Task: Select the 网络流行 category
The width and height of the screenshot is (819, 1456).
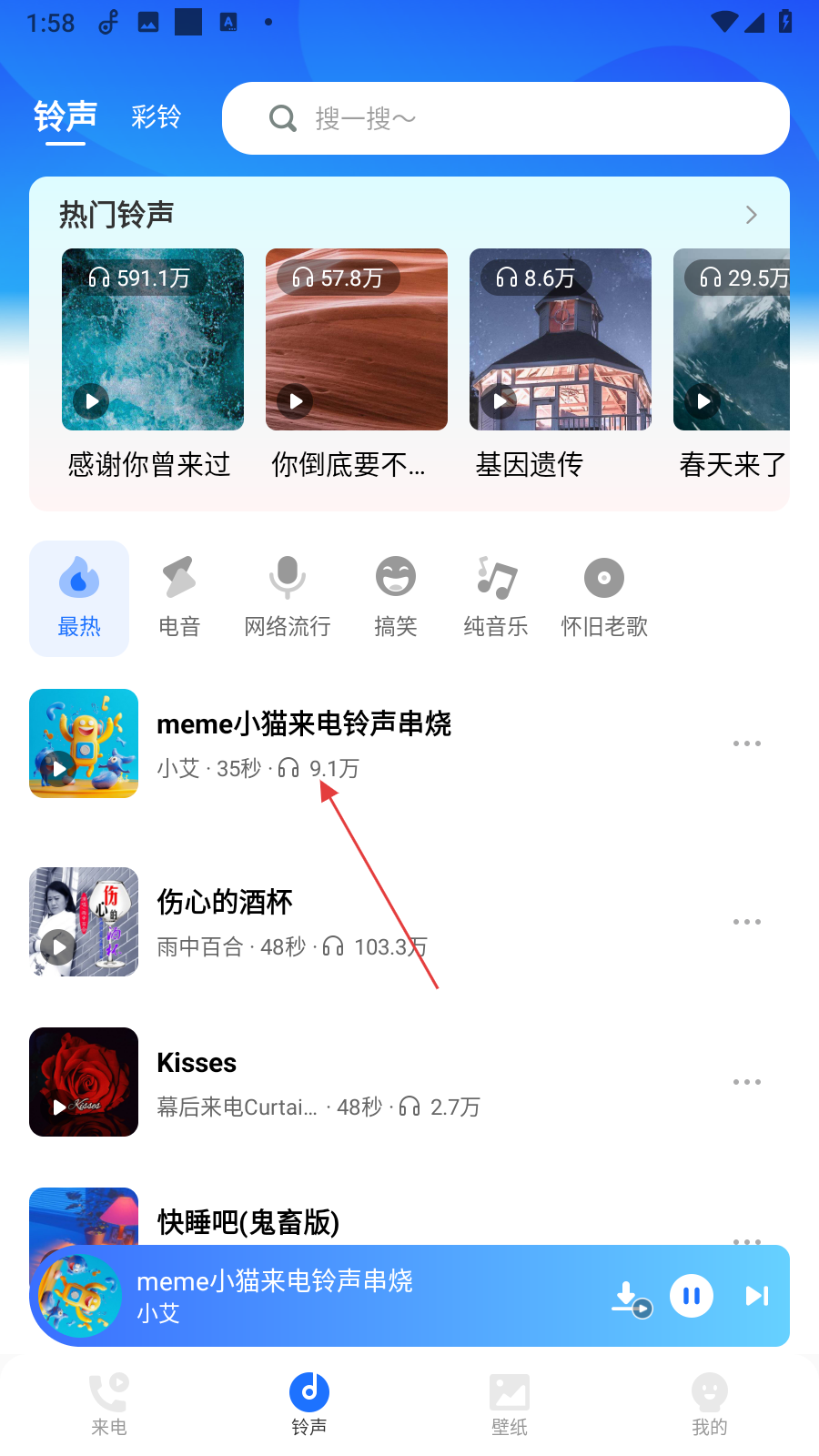Action: pyautogui.click(x=287, y=598)
